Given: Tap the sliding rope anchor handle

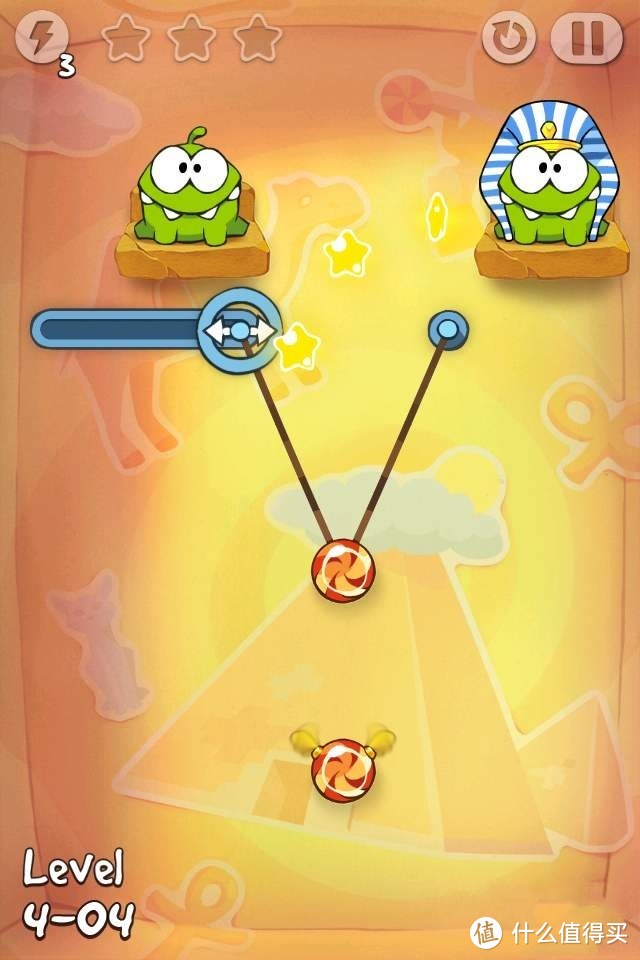Looking at the screenshot, I should [240, 330].
